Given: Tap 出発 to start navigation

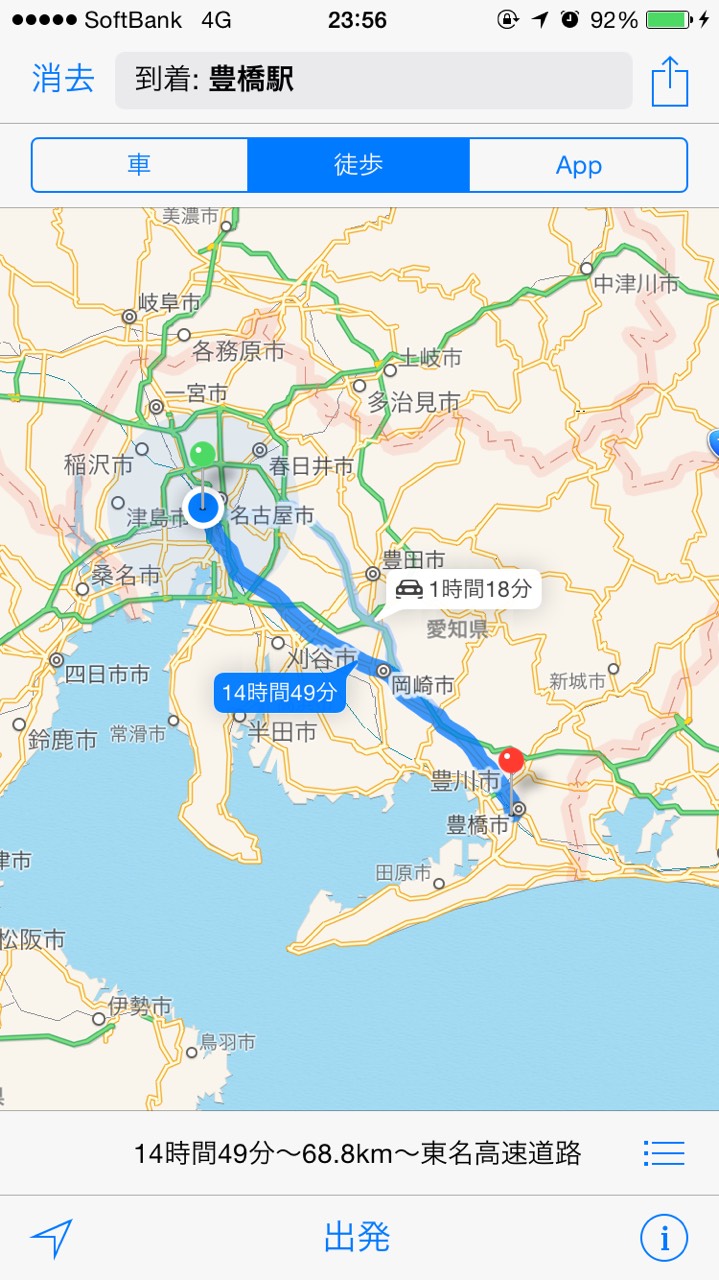Looking at the screenshot, I should tap(357, 1238).
